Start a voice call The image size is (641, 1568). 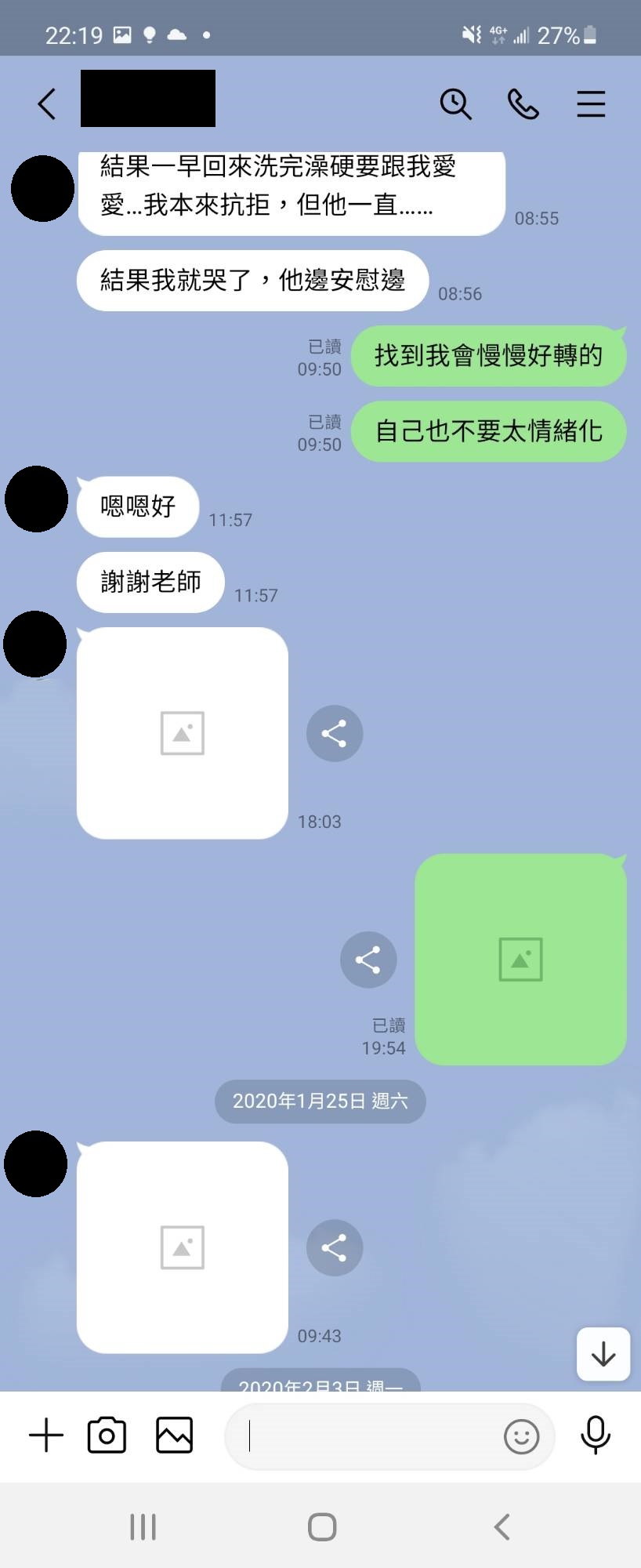pyautogui.click(x=523, y=103)
